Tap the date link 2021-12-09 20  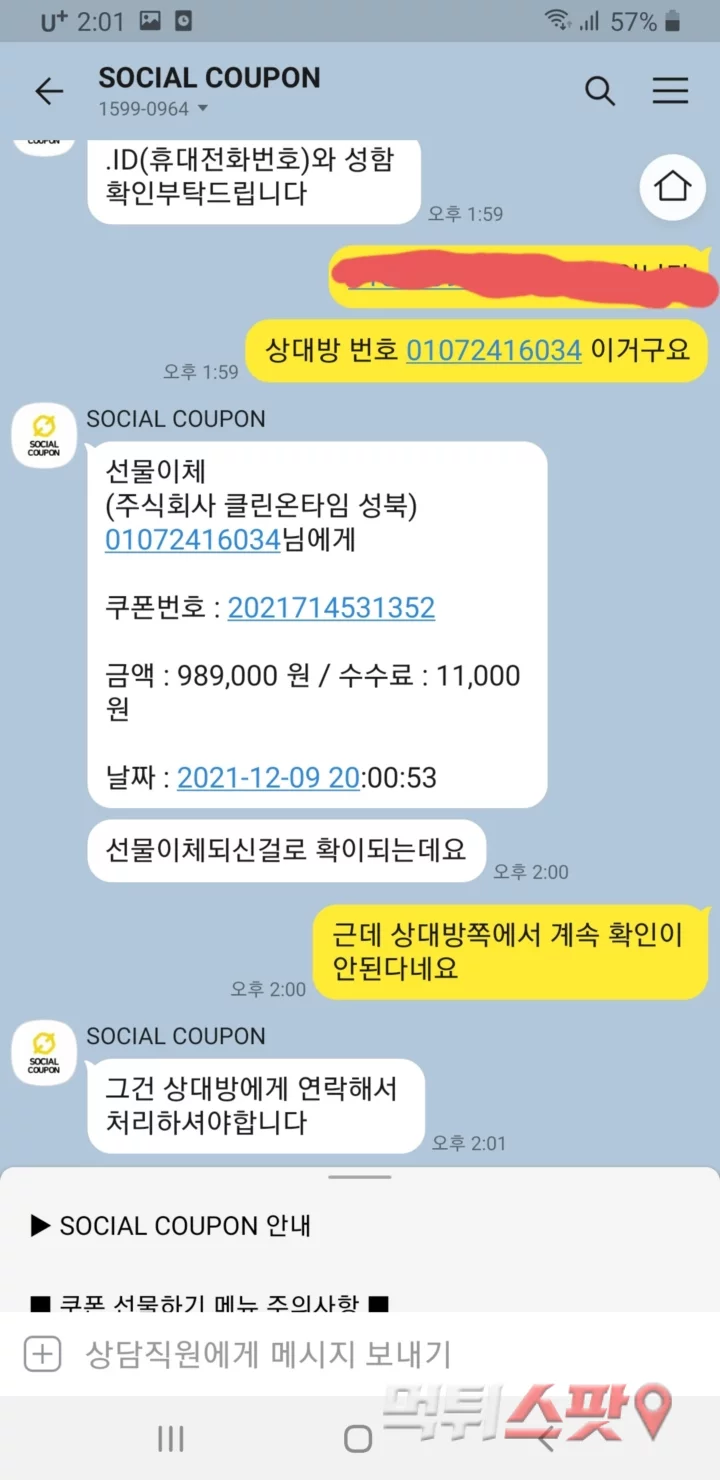pos(268,778)
